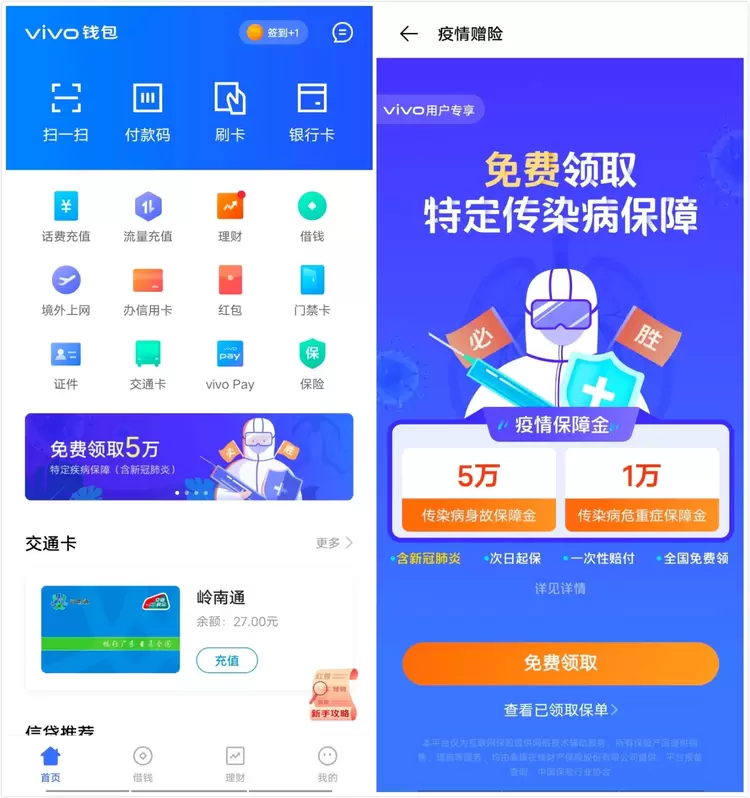
Task: Open 保险 insurance service
Action: tap(312, 364)
